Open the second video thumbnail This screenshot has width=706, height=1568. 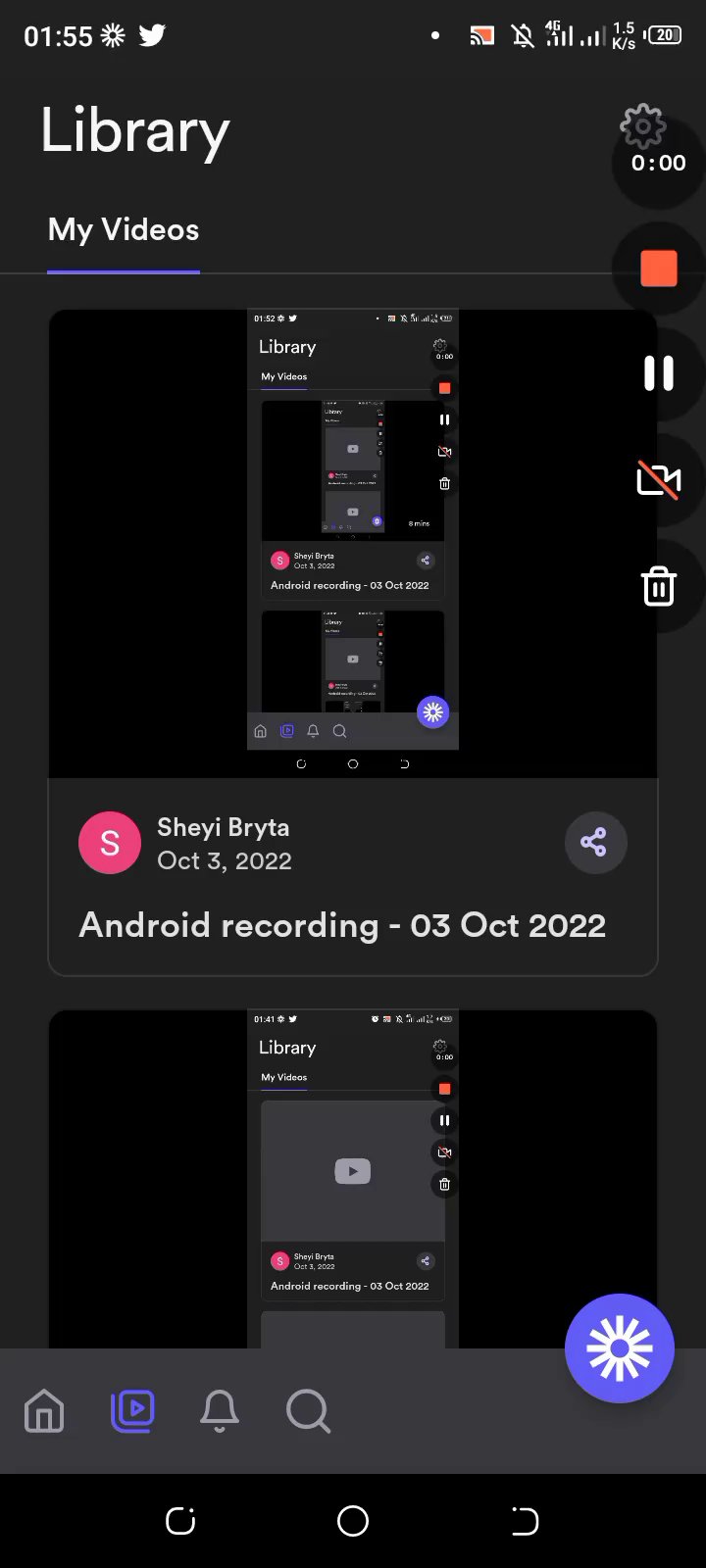pos(353,1176)
